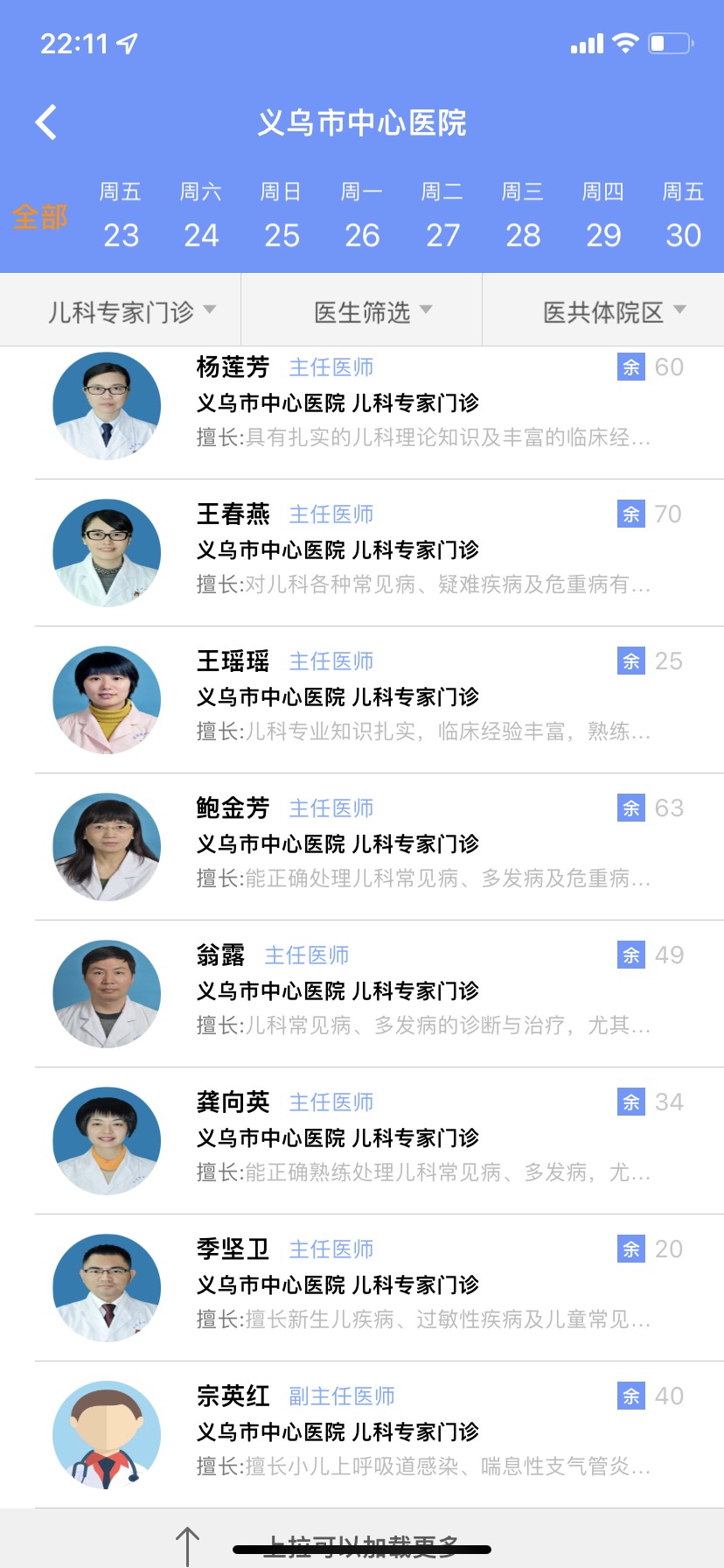Choose date 周五 23
Screen dimensions: 724x1568
point(121,216)
